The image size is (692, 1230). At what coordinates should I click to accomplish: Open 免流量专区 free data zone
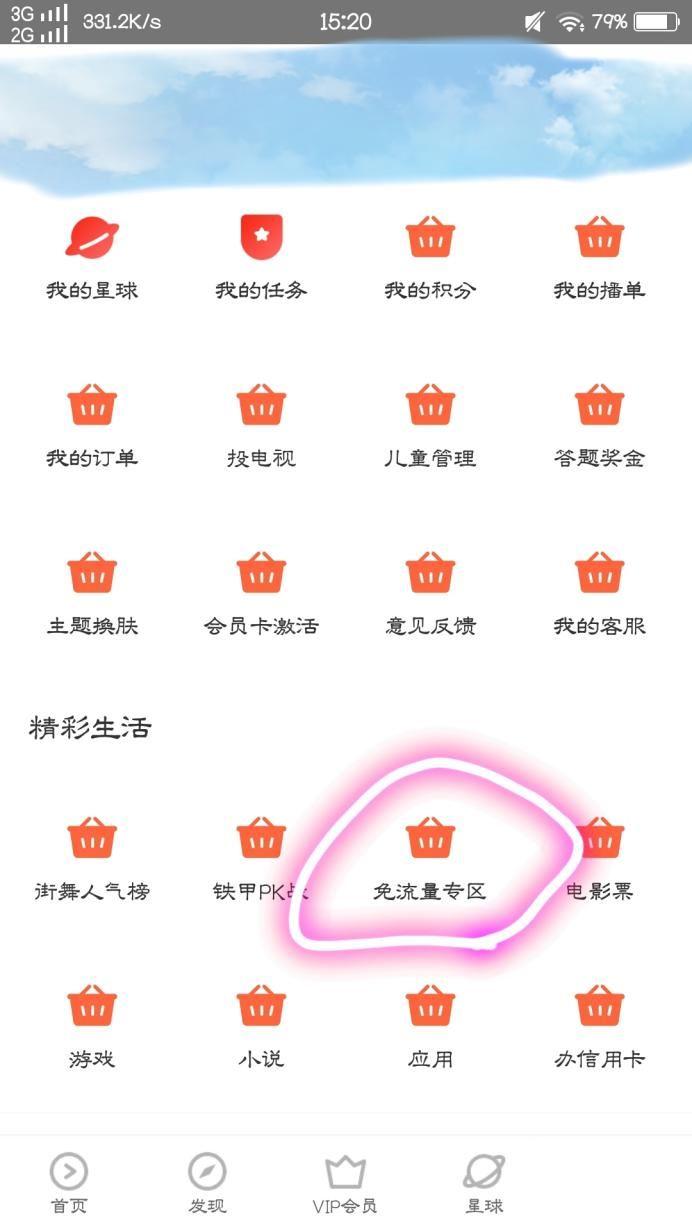430,857
